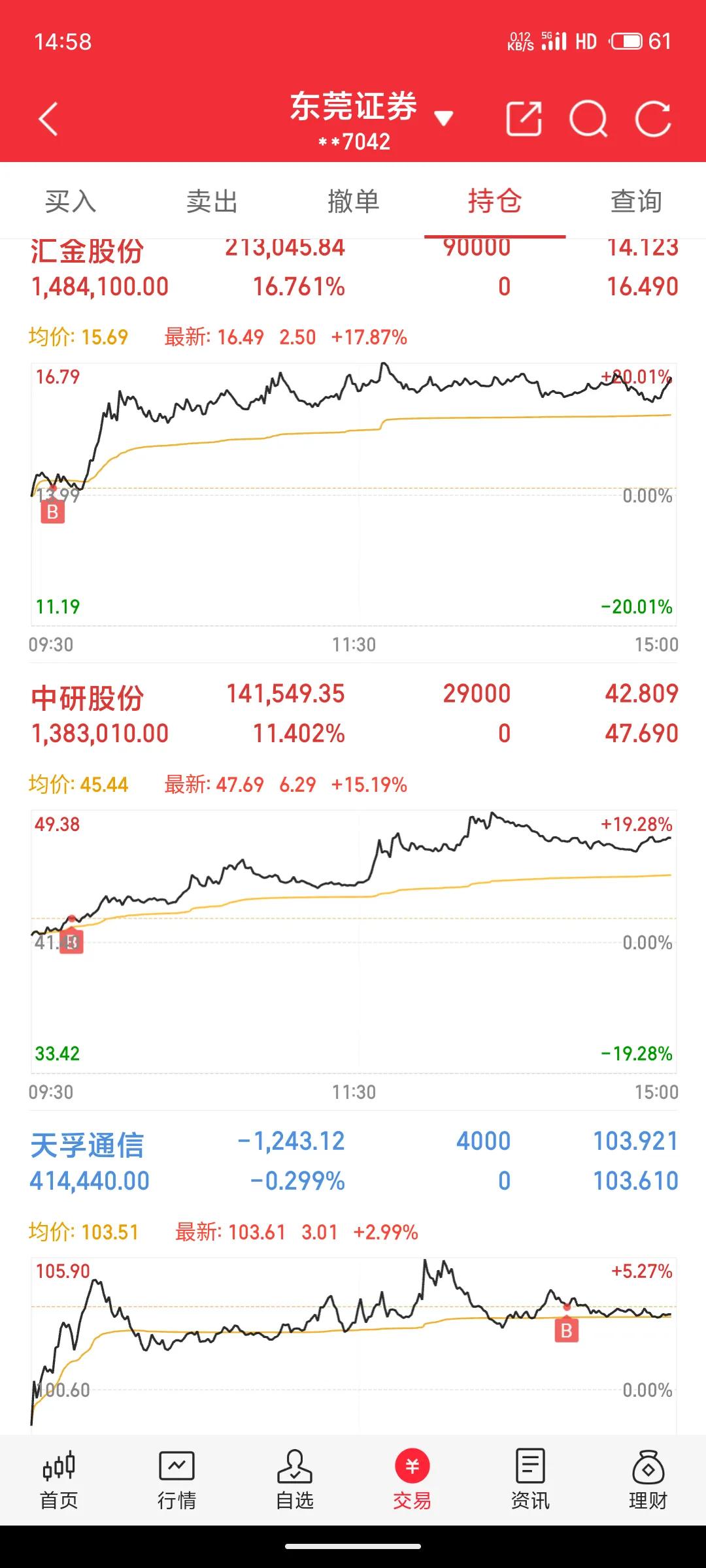The height and width of the screenshot is (1568, 706).
Task: Refresh holdings with the reload icon
Action: pyautogui.click(x=653, y=119)
